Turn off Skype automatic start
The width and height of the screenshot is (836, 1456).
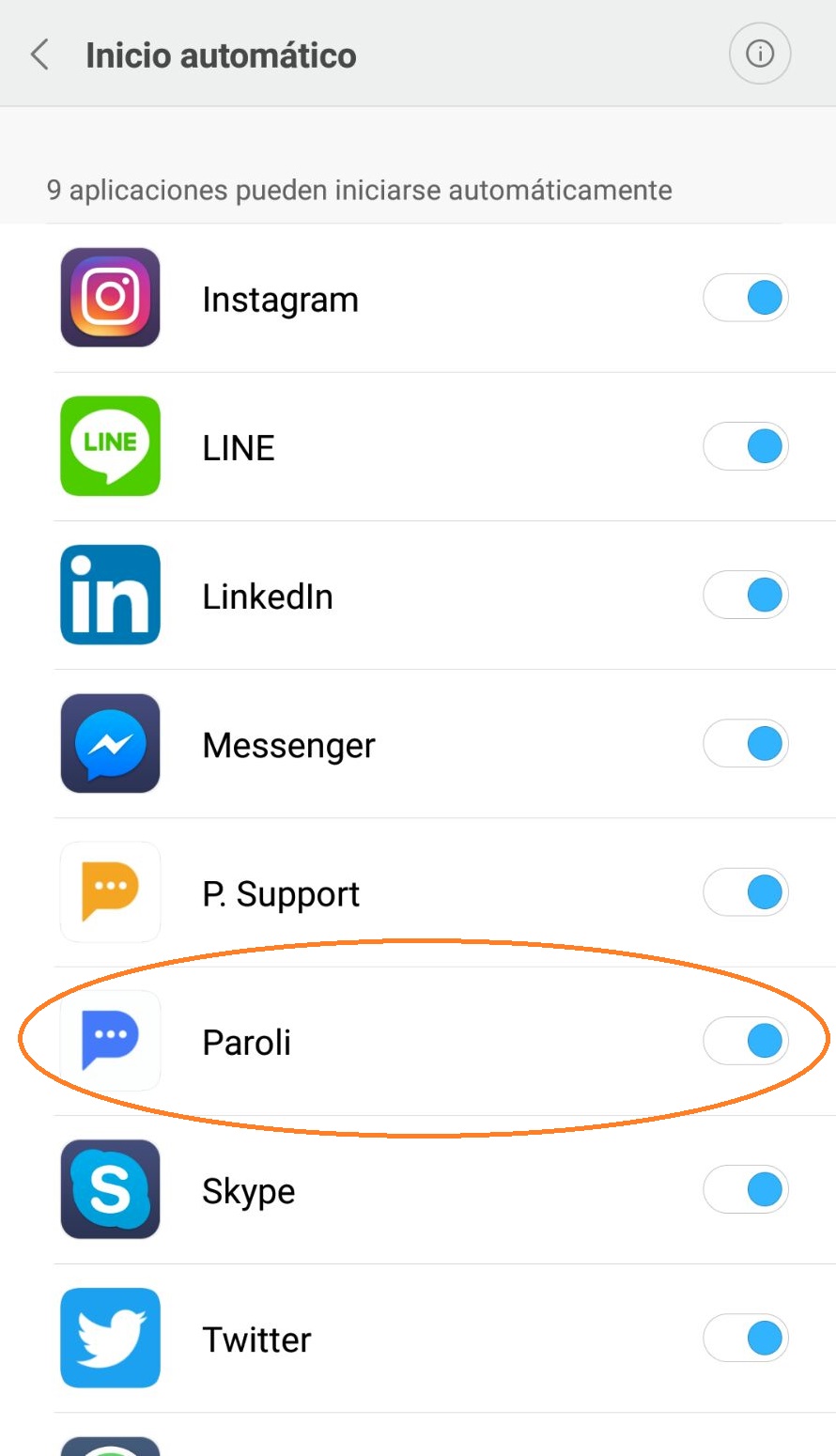(x=746, y=1190)
